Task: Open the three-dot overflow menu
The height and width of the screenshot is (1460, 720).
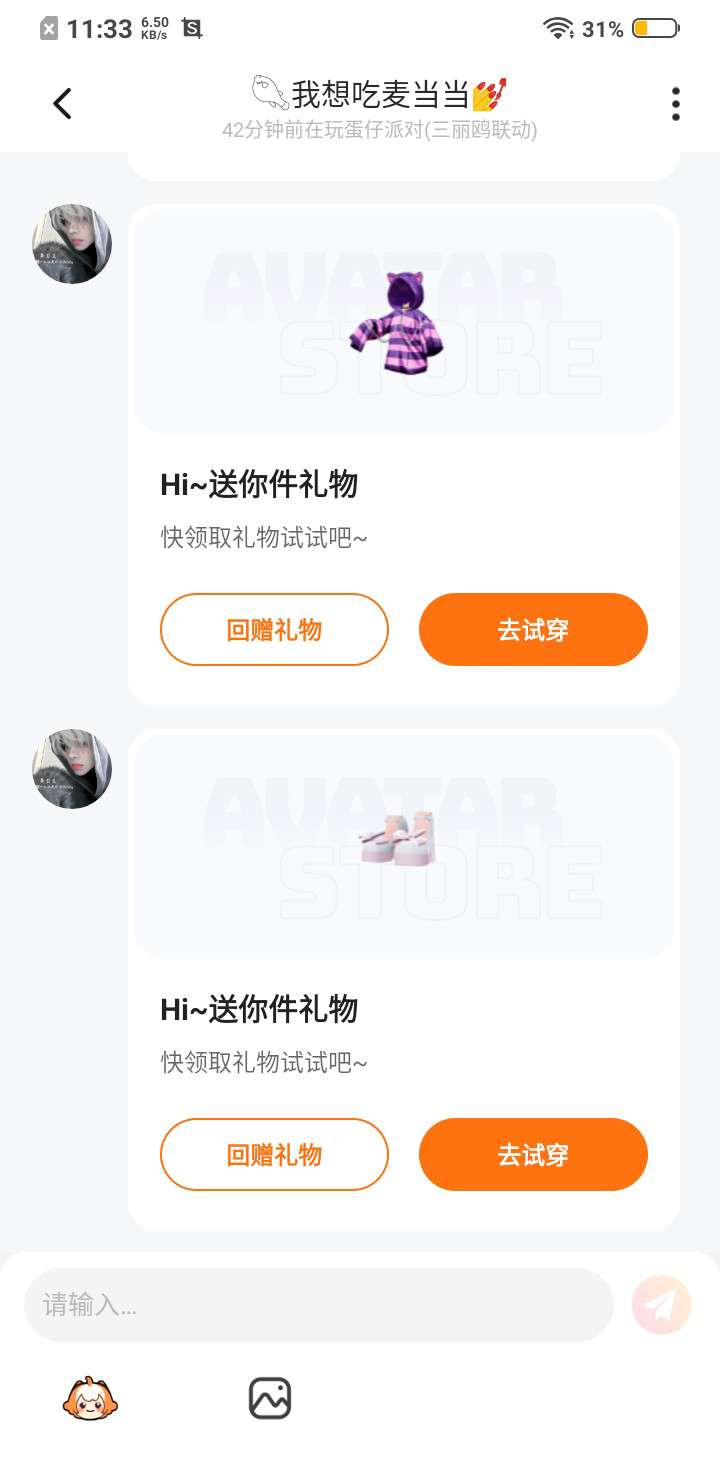Action: (x=676, y=104)
